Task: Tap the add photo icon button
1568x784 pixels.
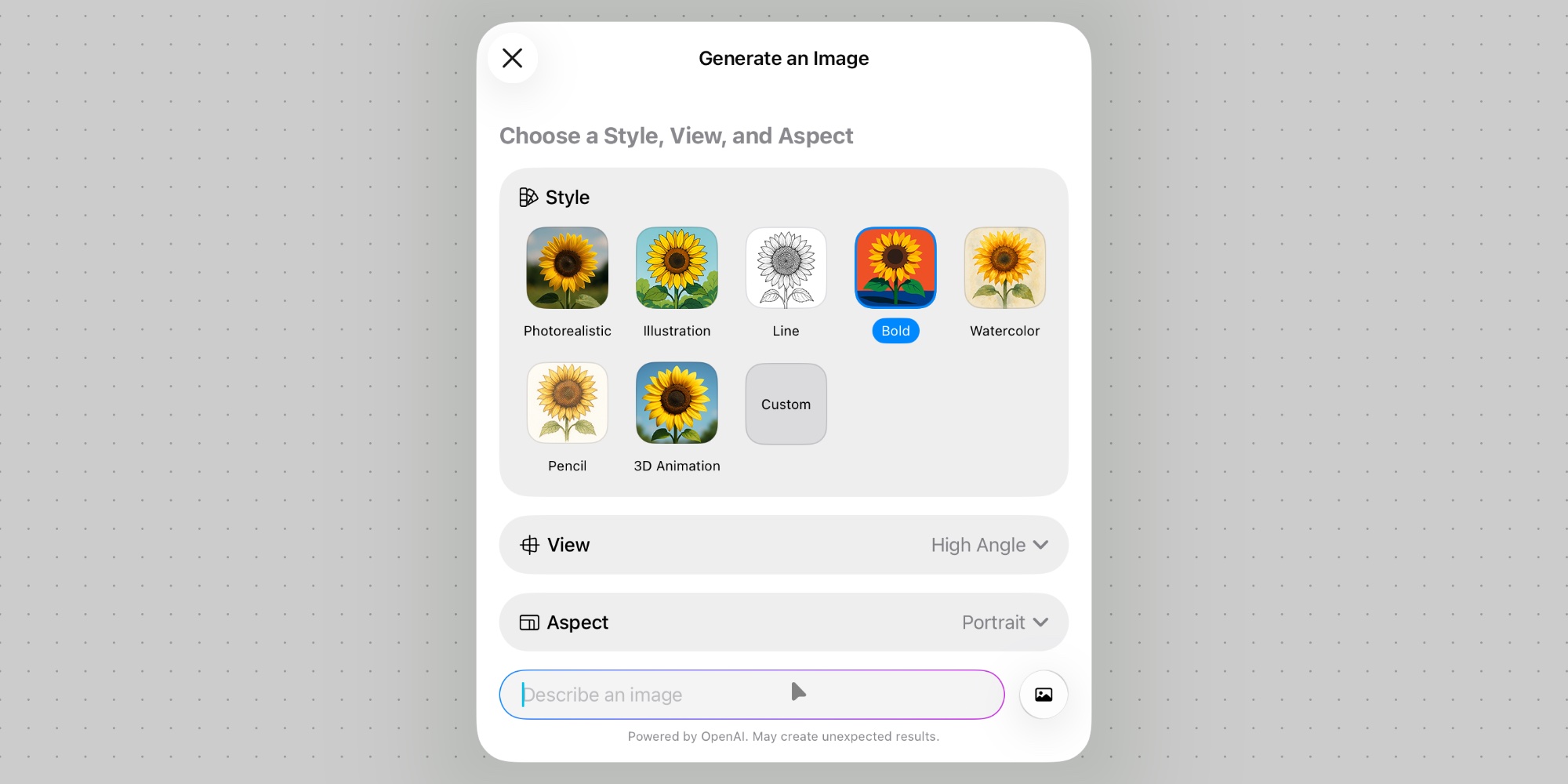Action: click(x=1044, y=695)
